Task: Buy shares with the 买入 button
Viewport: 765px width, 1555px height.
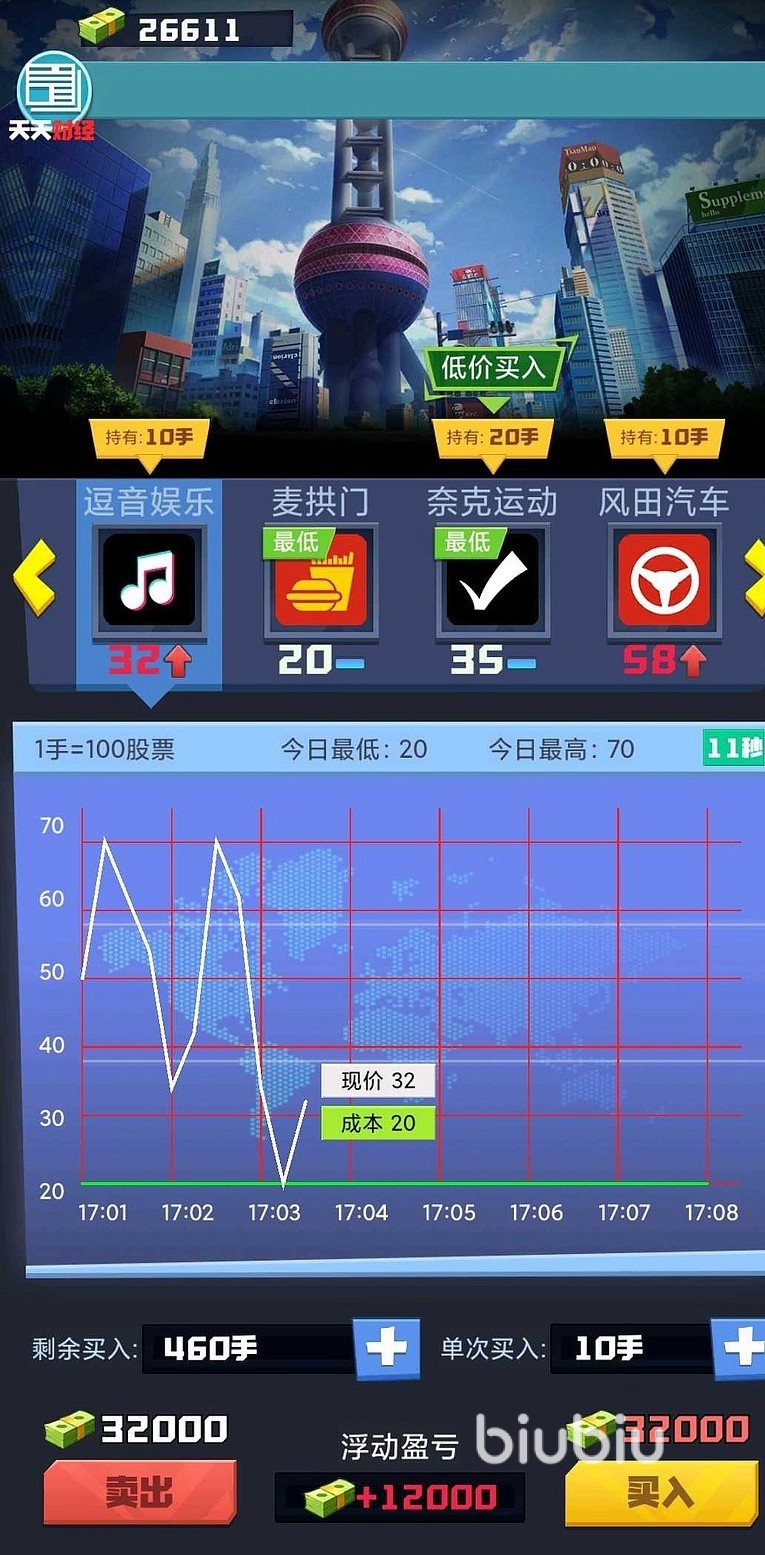Action: 660,1493
